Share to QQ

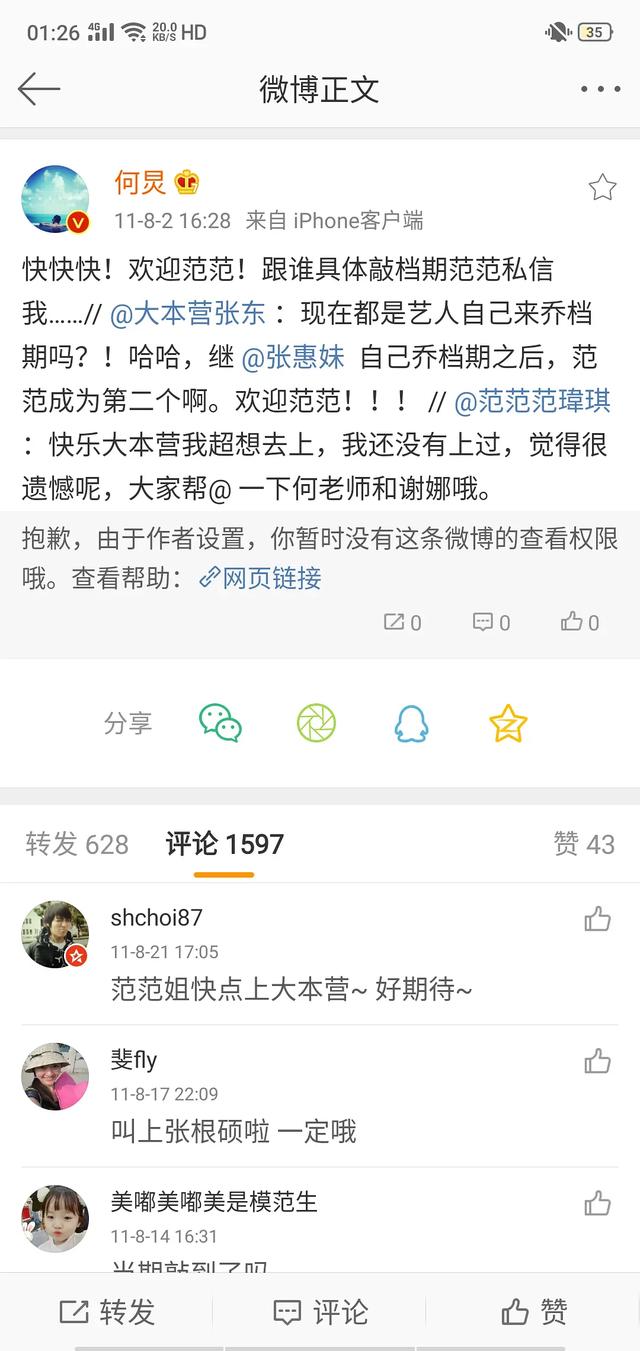tap(411, 723)
